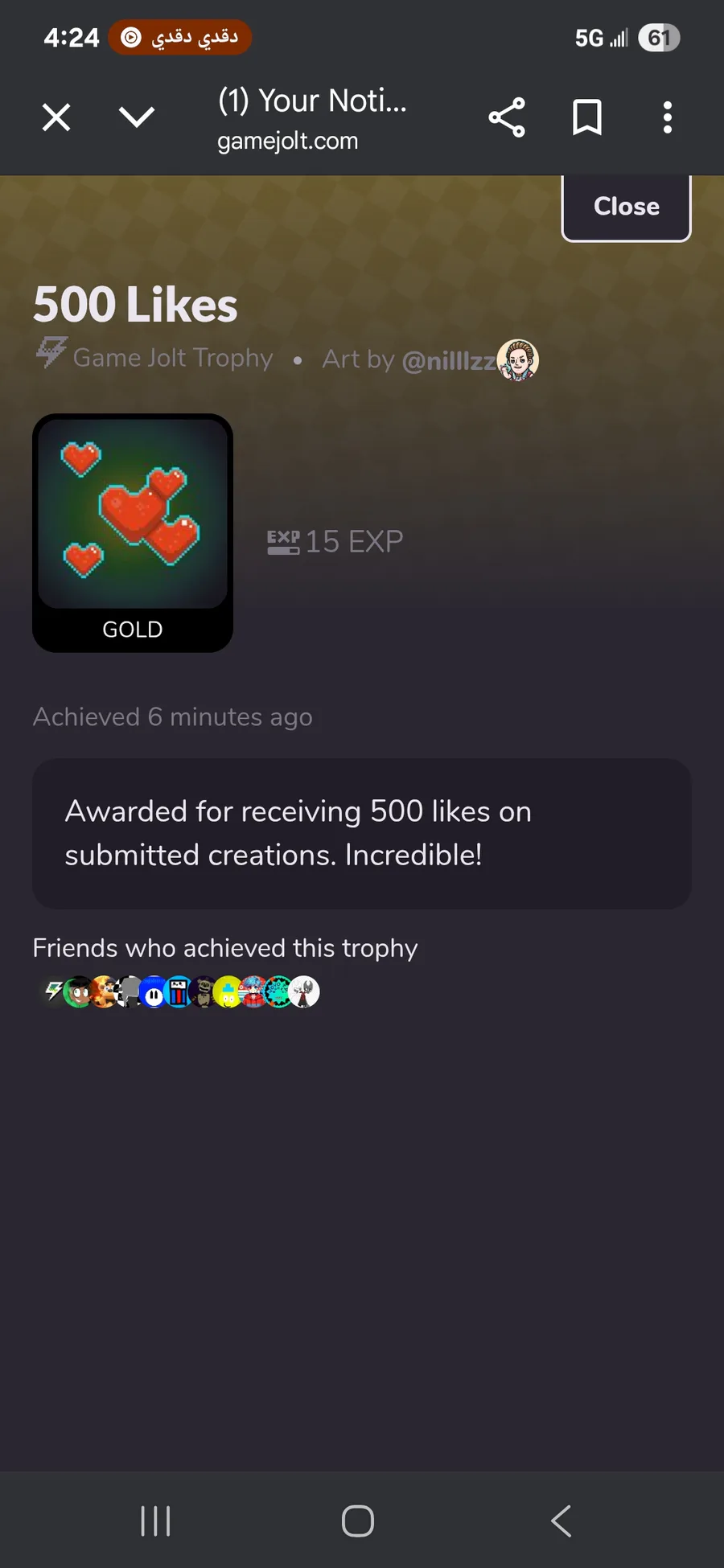This screenshot has width=724, height=1568.
Task: Open recent apps
Action: [x=155, y=1521]
